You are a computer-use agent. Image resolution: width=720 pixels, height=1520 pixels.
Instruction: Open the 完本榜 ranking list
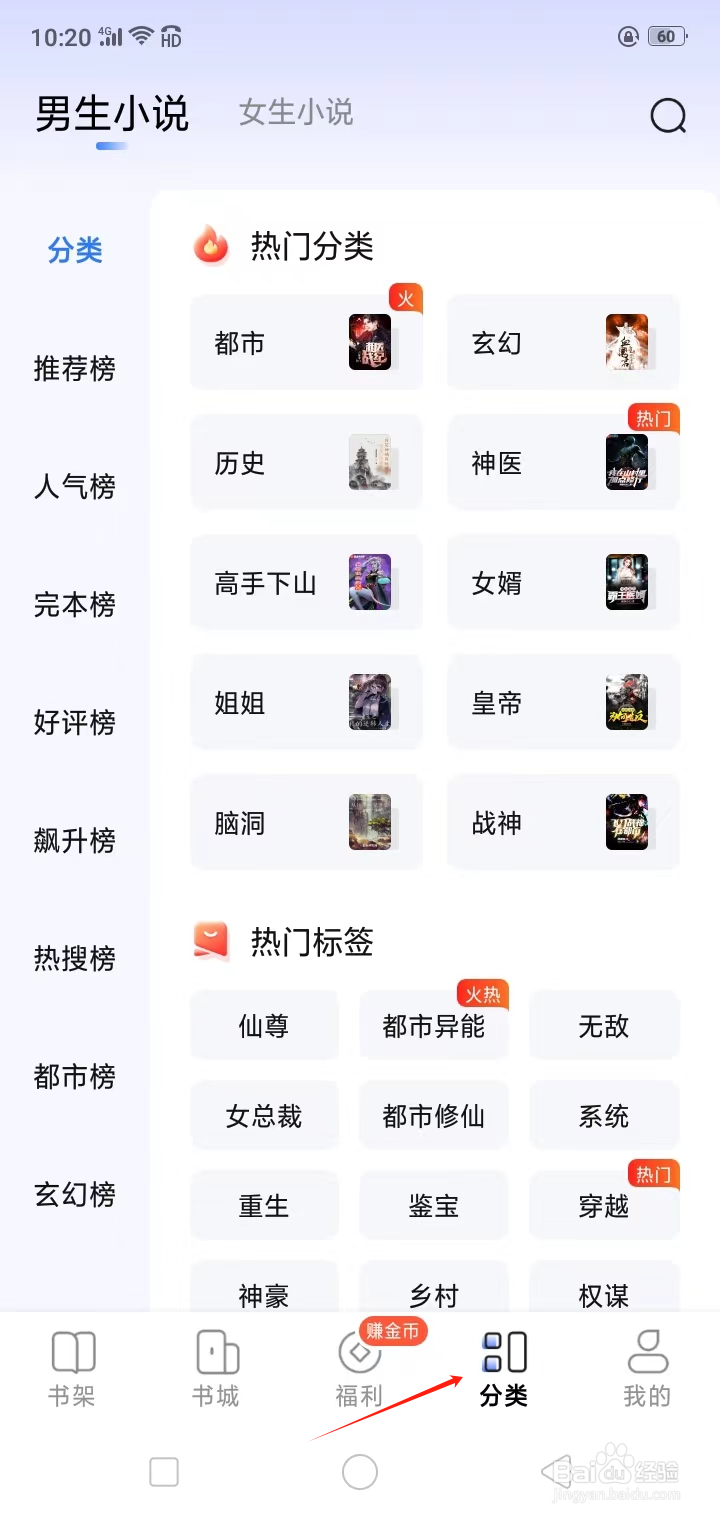[x=74, y=605]
